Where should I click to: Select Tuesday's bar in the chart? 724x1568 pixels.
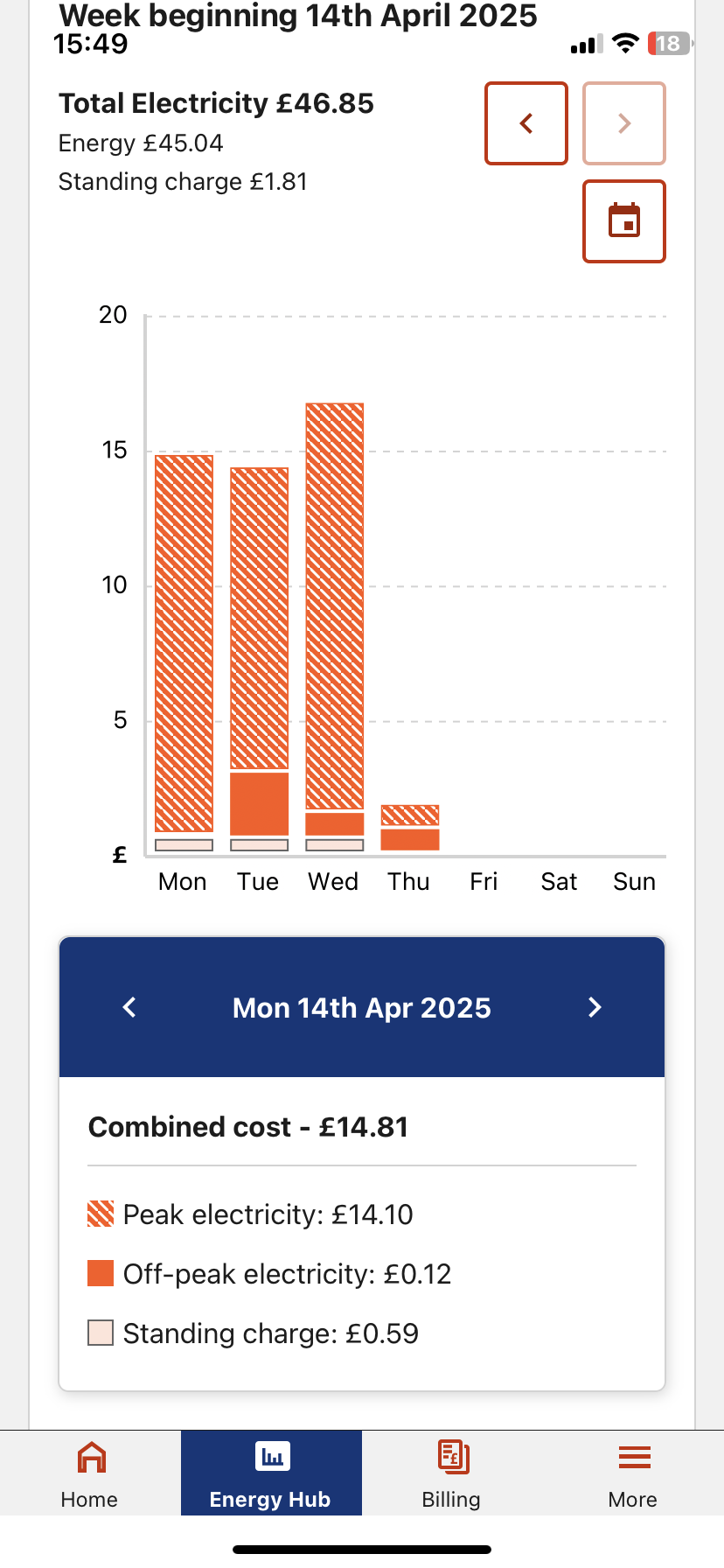(259, 659)
